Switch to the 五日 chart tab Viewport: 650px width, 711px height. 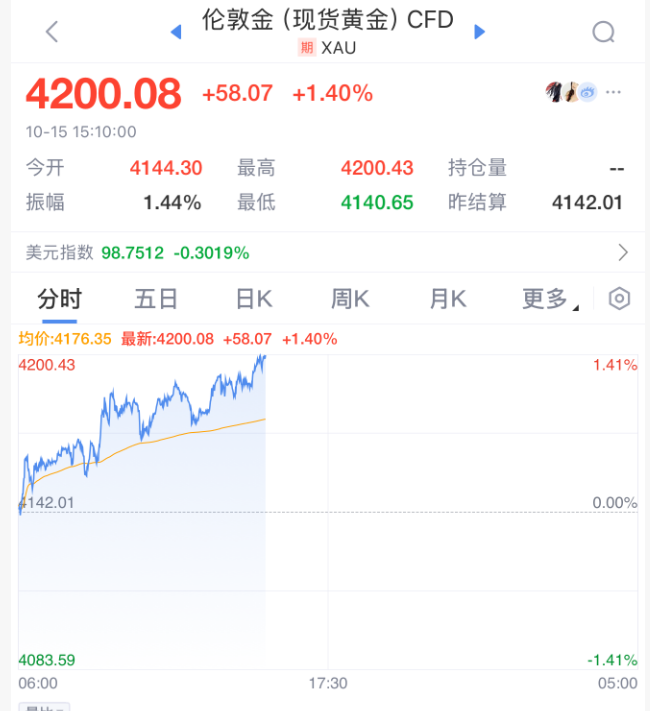pyautogui.click(x=156, y=298)
